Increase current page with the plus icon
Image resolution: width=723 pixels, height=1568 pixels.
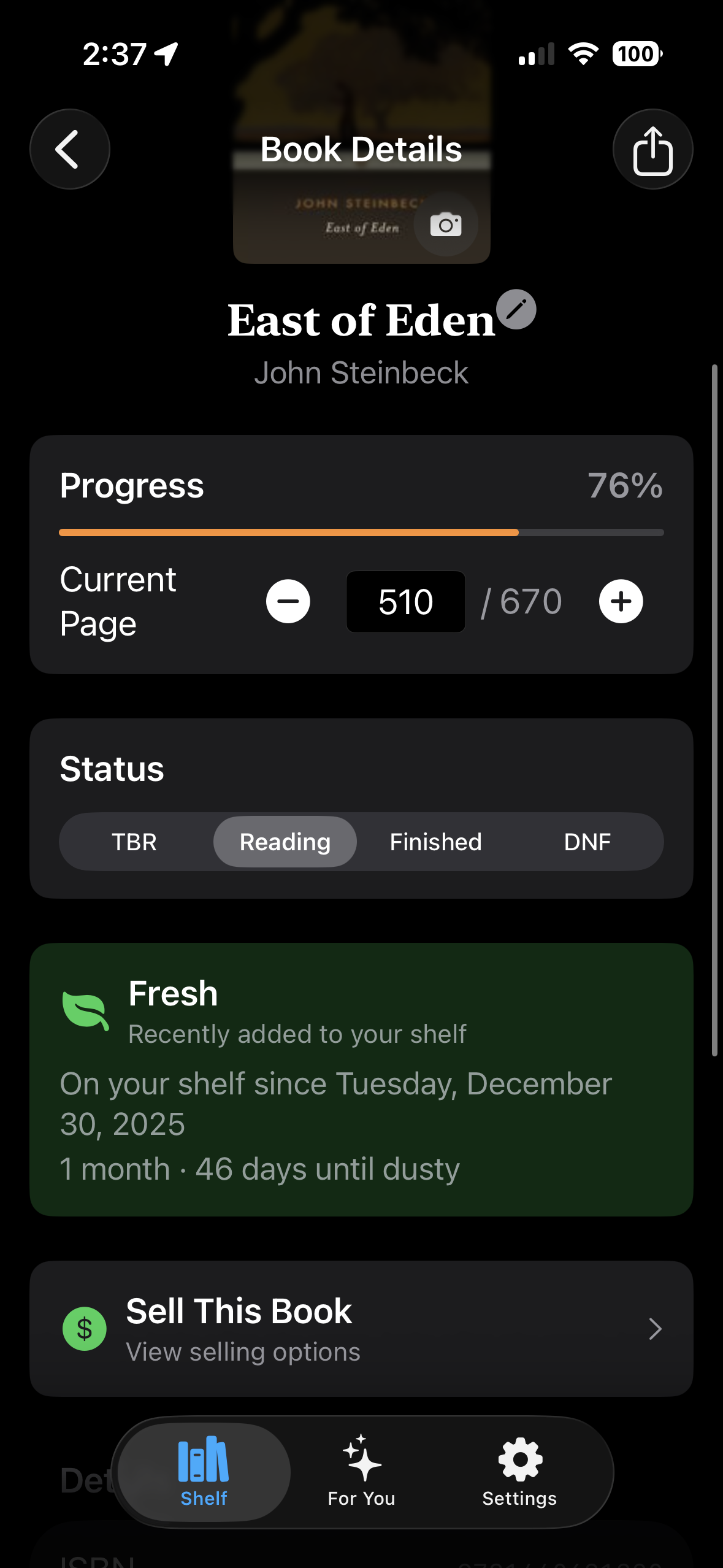click(x=620, y=601)
